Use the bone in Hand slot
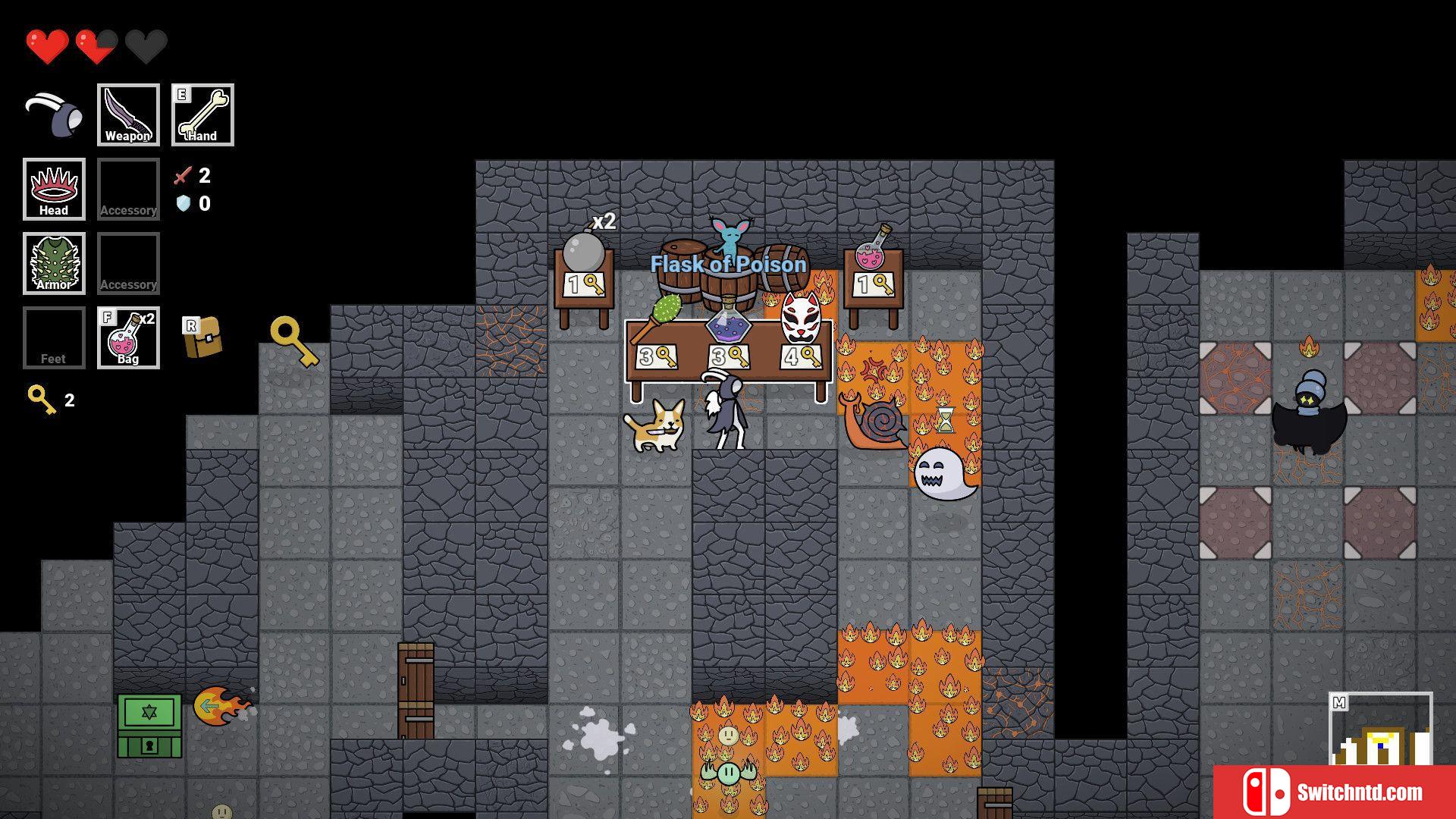The height and width of the screenshot is (819, 1456). click(x=202, y=115)
